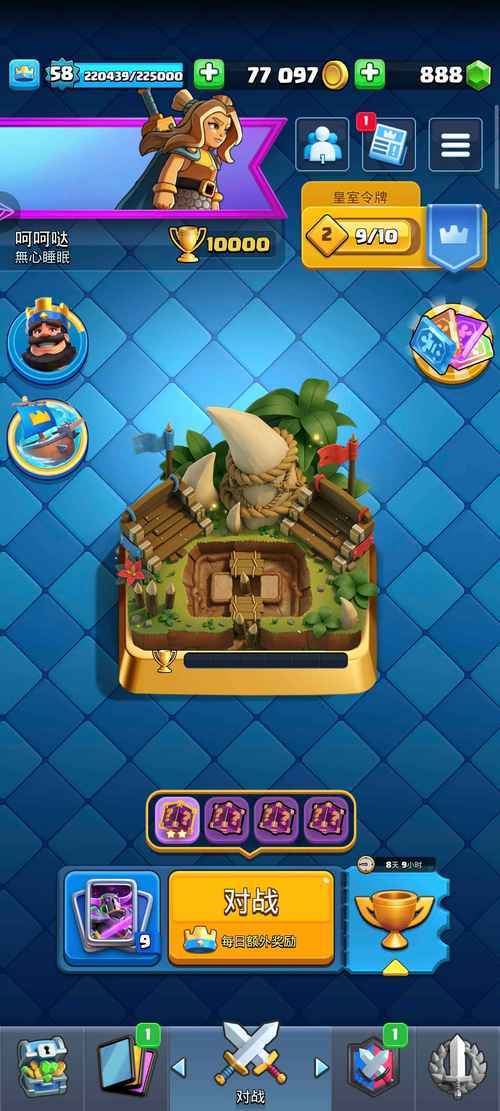The height and width of the screenshot is (1111, 500).
Task: Open the colorful cards event icon
Action: tap(453, 344)
